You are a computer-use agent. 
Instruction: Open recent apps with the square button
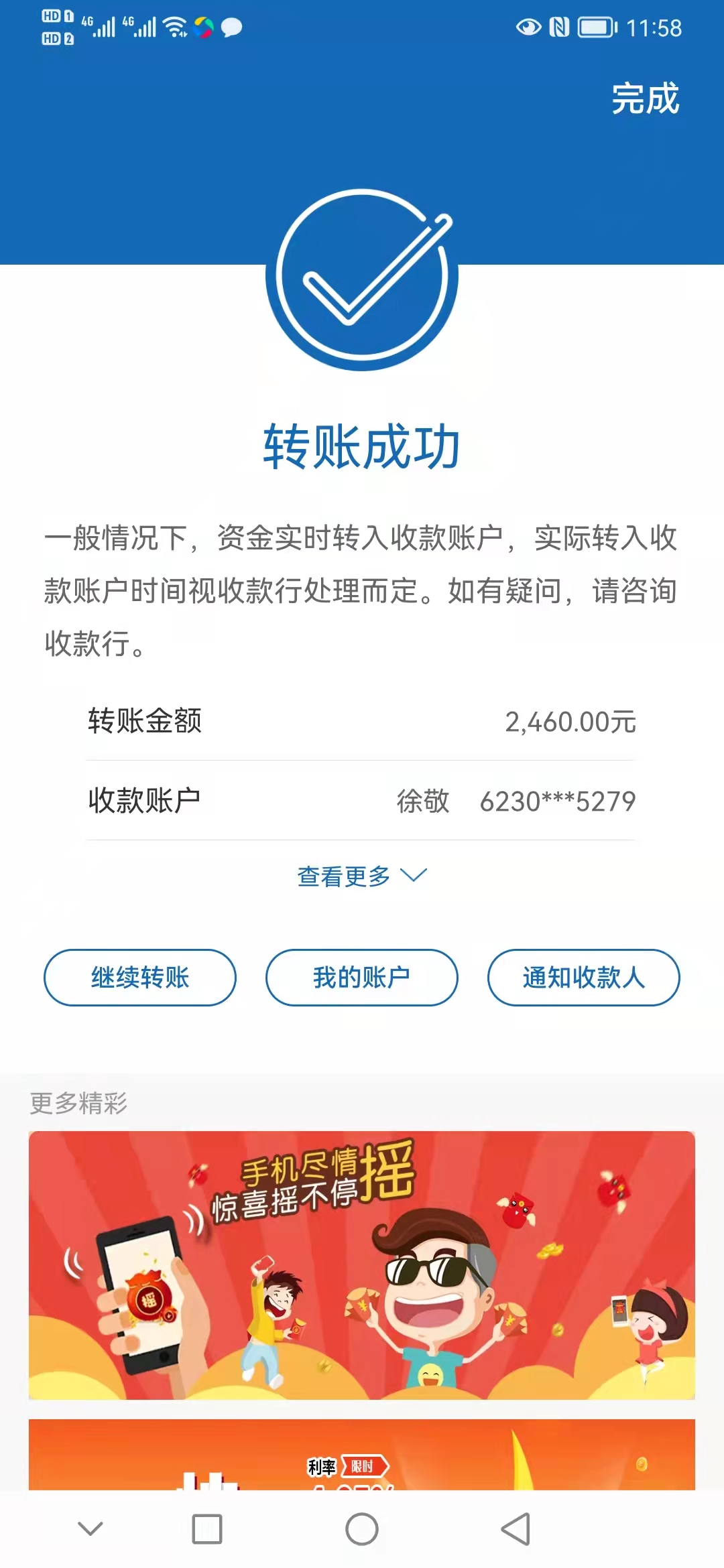tap(207, 1529)
